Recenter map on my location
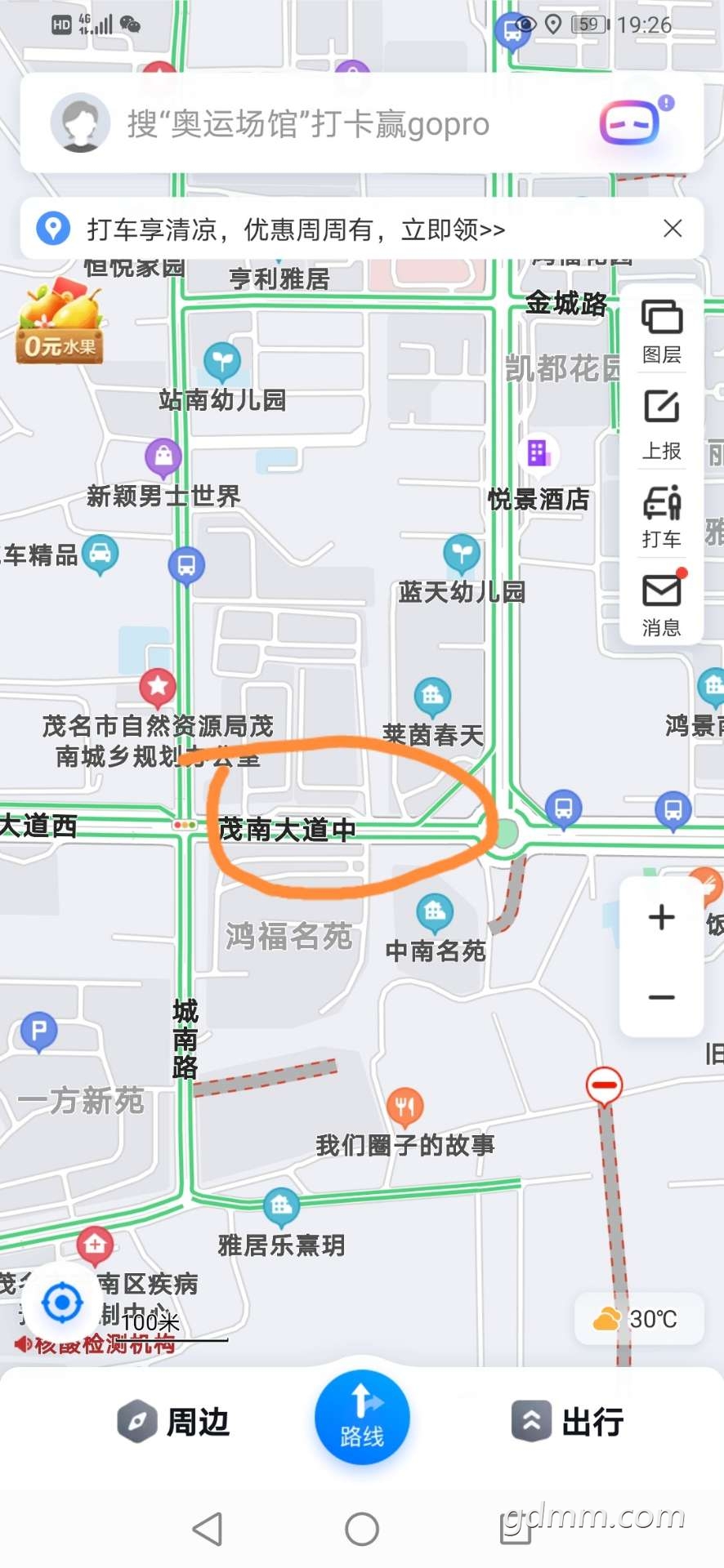 click(62, 1303)
